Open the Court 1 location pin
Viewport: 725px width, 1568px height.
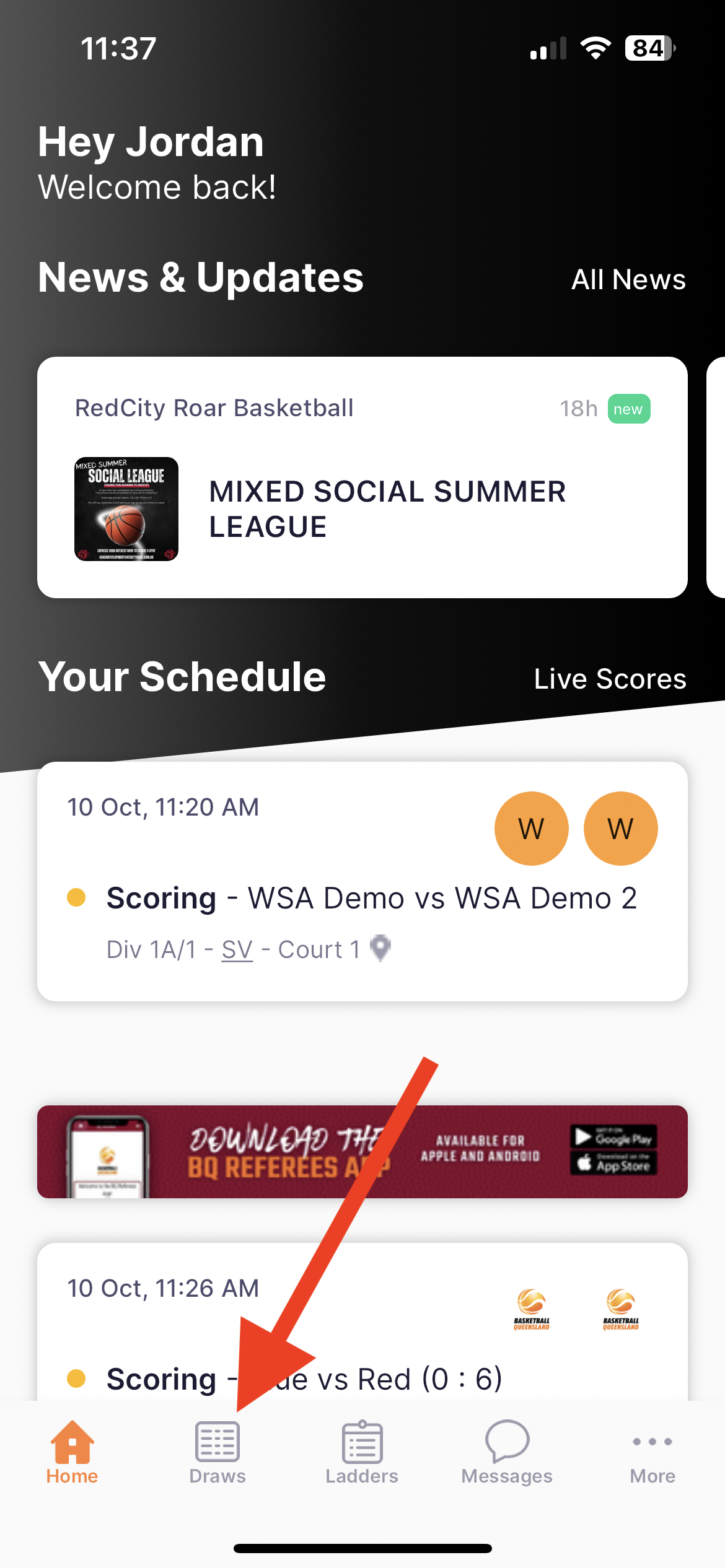380,948
